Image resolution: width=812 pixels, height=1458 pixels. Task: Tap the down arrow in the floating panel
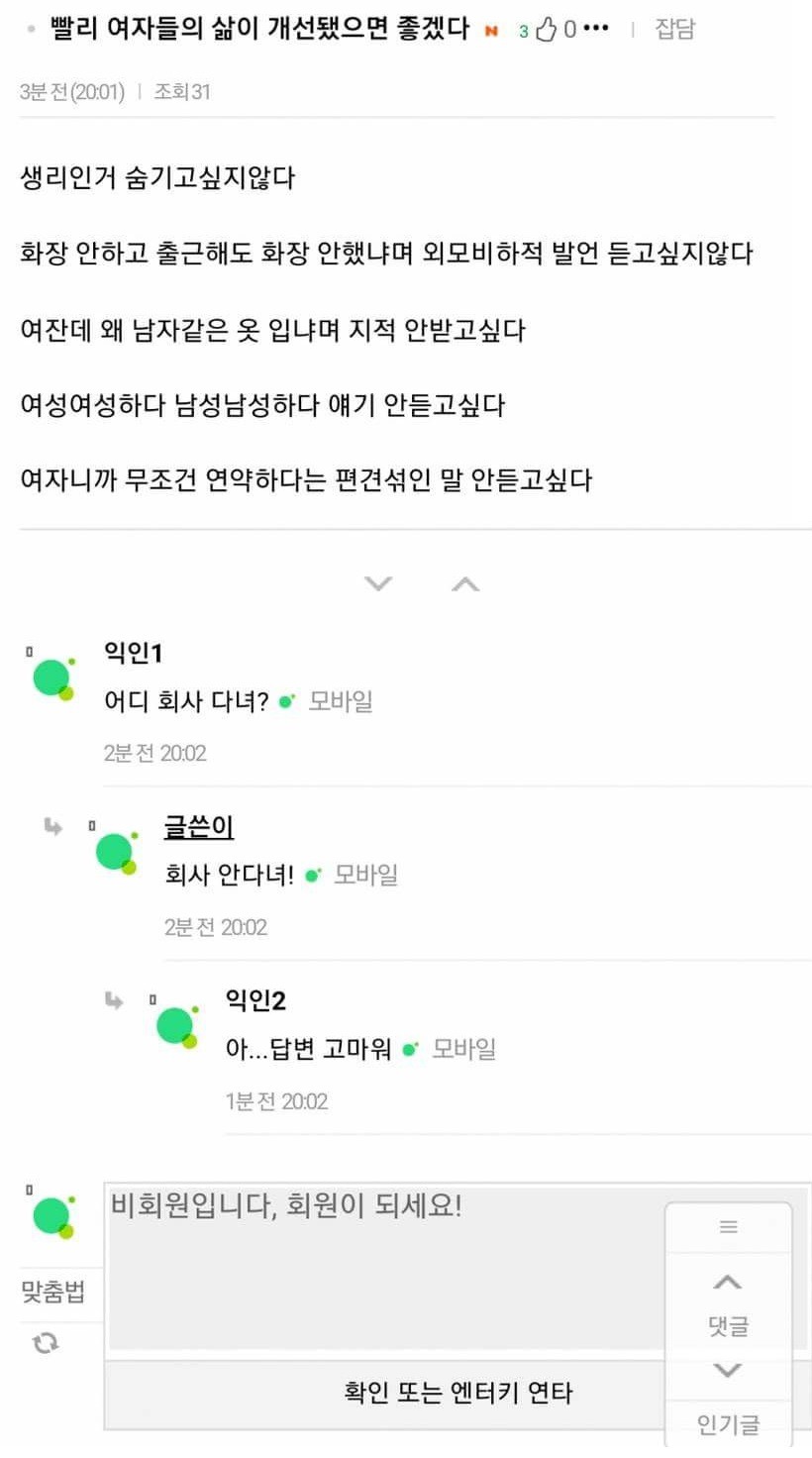(728, 1370)
